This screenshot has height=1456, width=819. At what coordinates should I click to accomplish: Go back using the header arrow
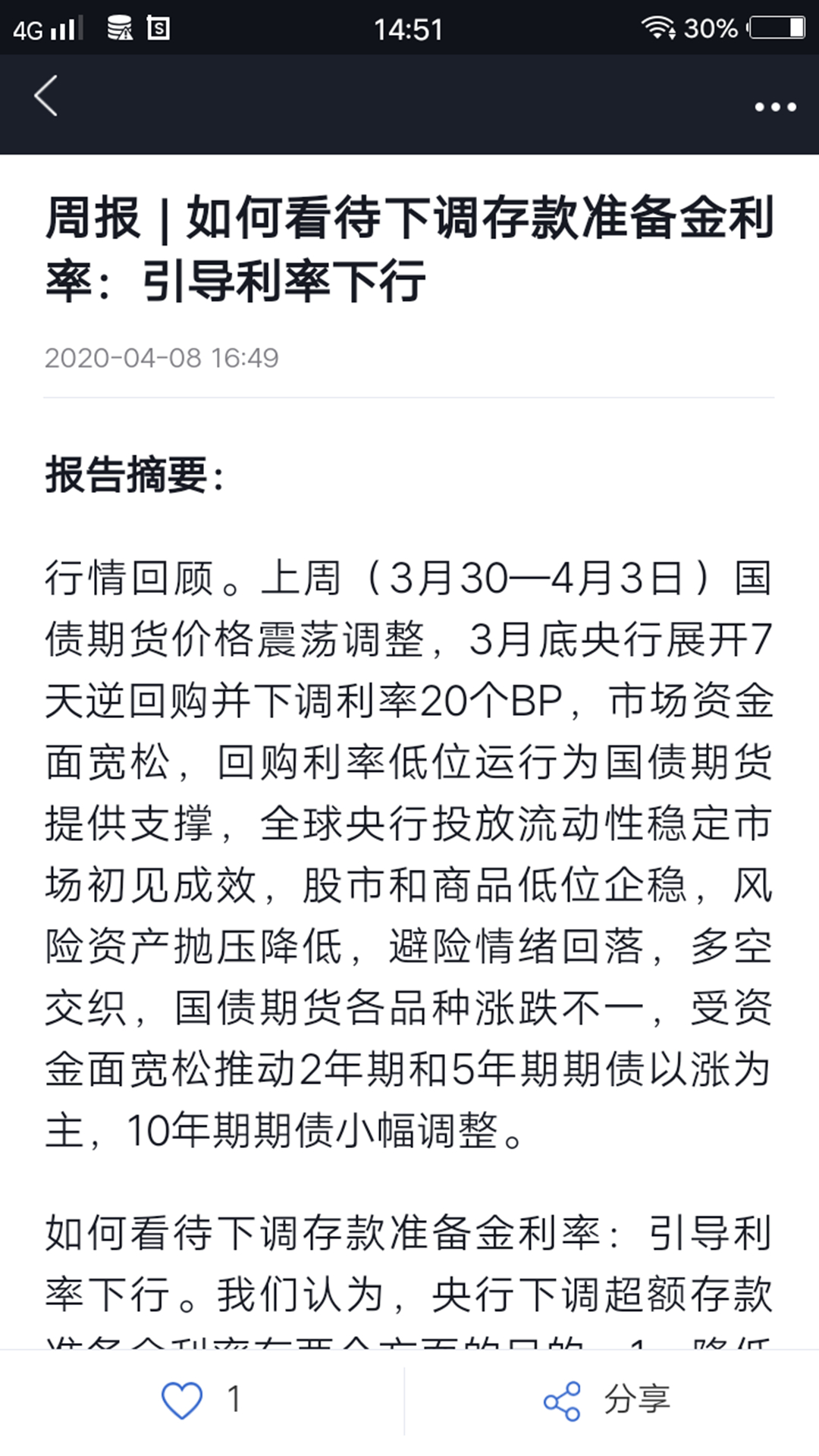tap(45, 96)
